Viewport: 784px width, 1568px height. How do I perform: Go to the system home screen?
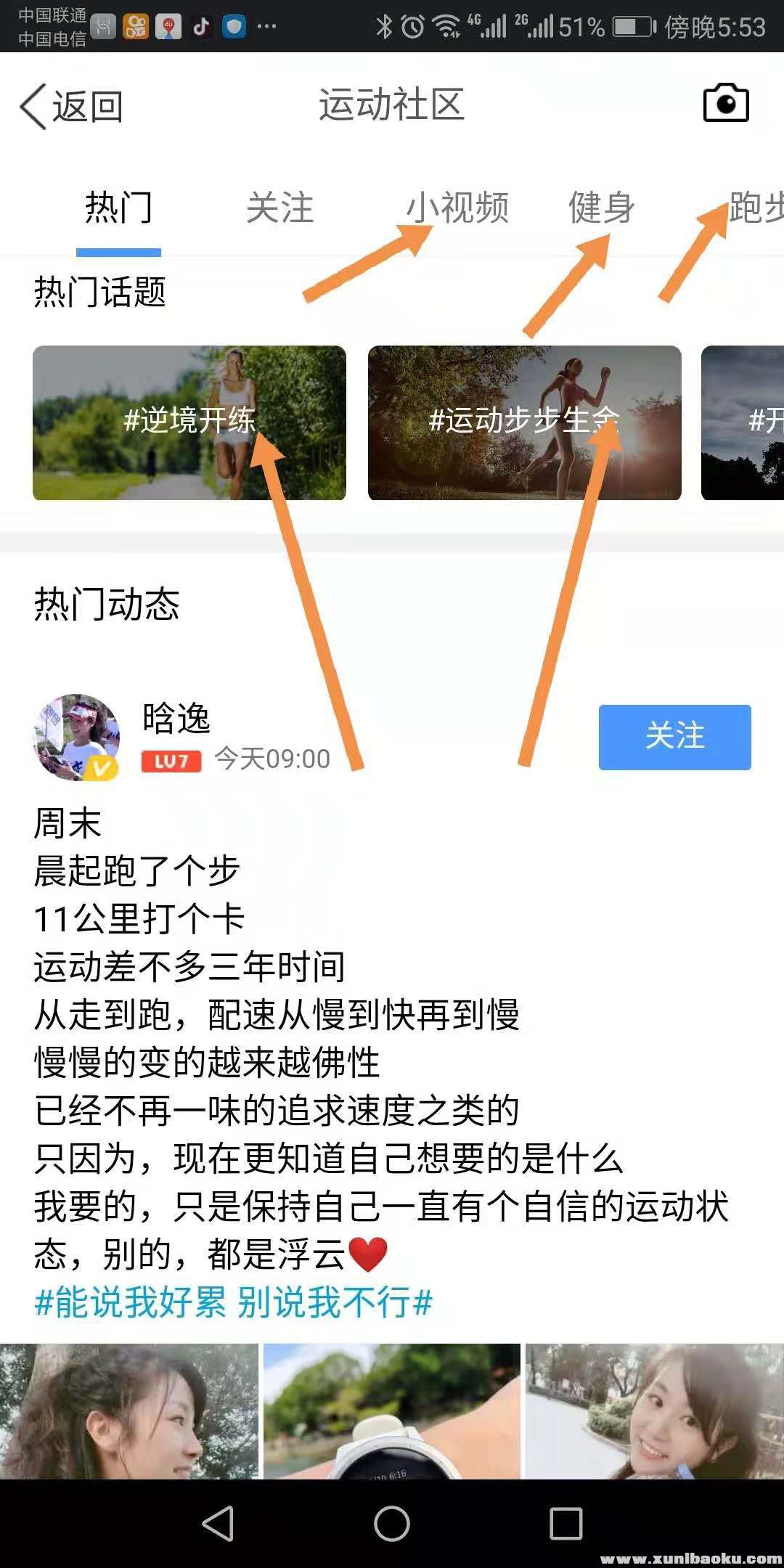[391, 1523]
